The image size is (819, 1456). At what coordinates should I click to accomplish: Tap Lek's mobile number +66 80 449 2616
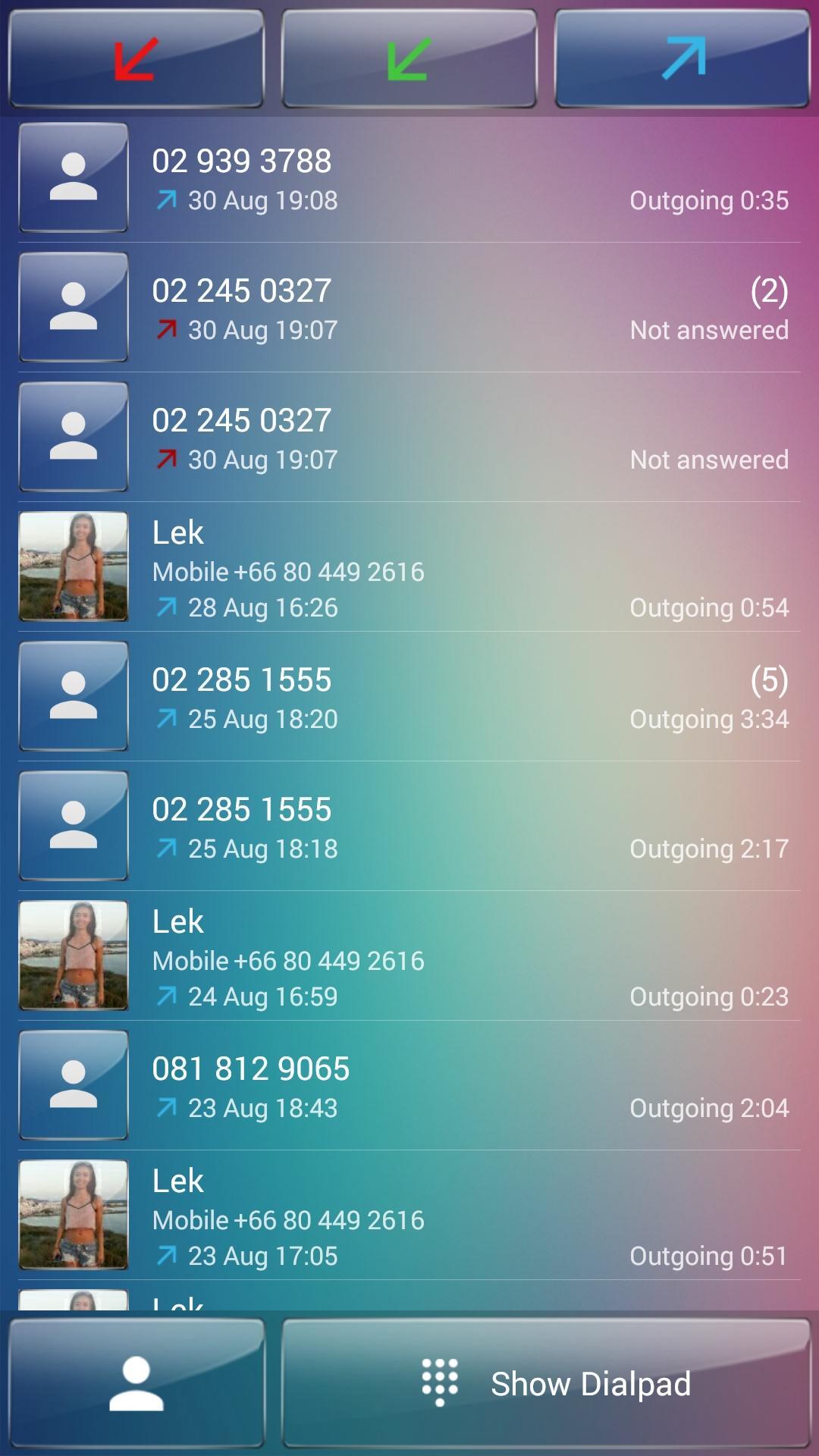[288, 572]
